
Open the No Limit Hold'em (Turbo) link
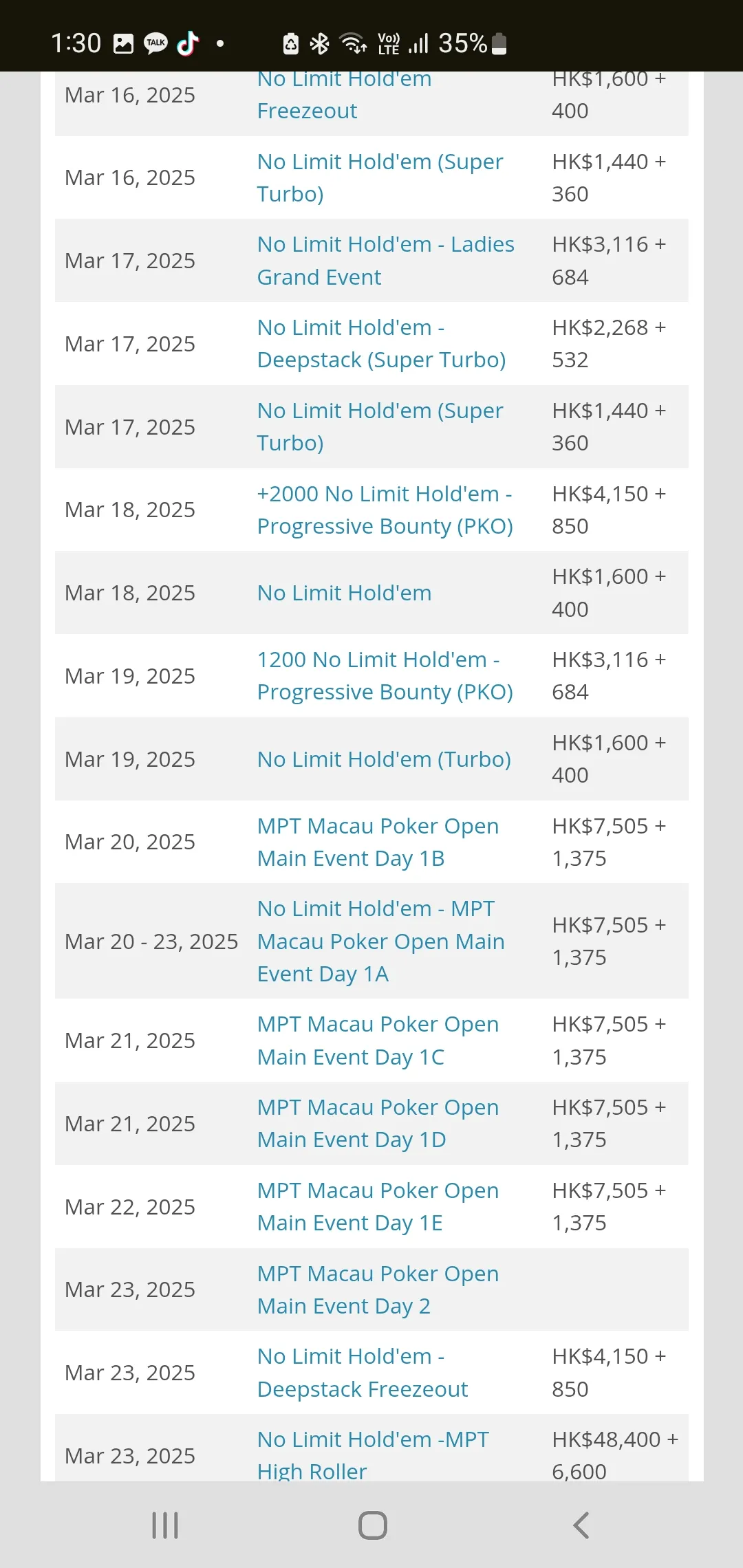point(384,759)
